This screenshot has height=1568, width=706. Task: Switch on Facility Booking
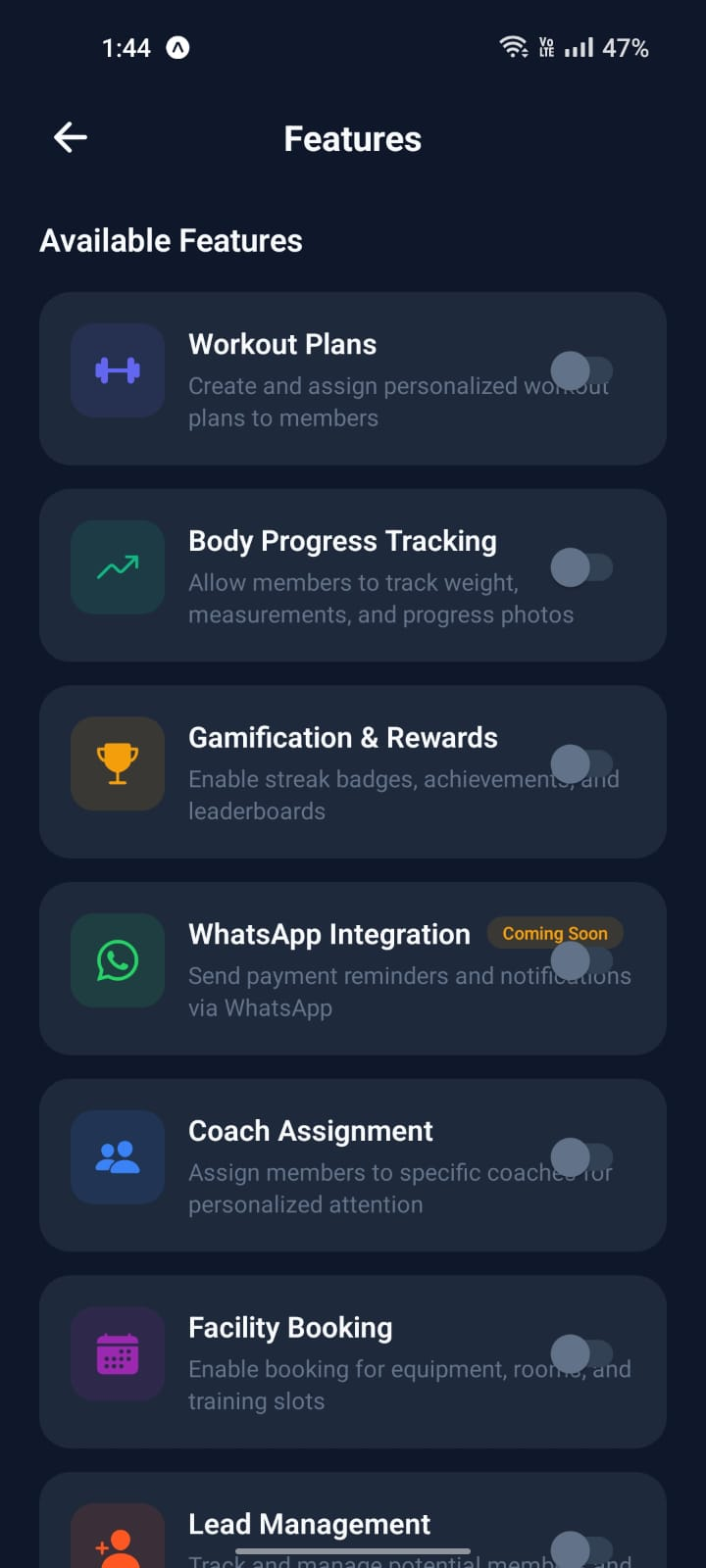click(x=582, y=1354)
